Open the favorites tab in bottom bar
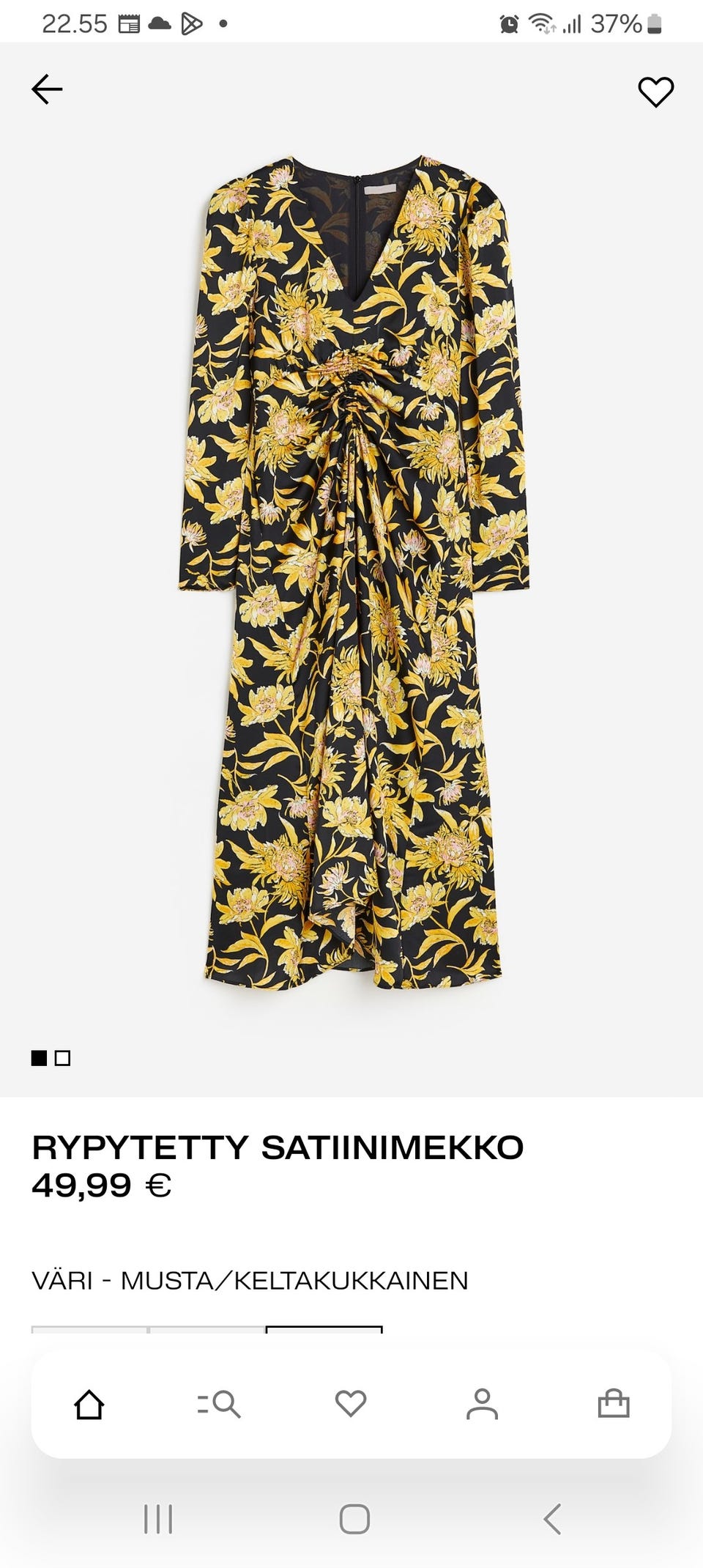703x1568 pixels. tap(351, 1405)
